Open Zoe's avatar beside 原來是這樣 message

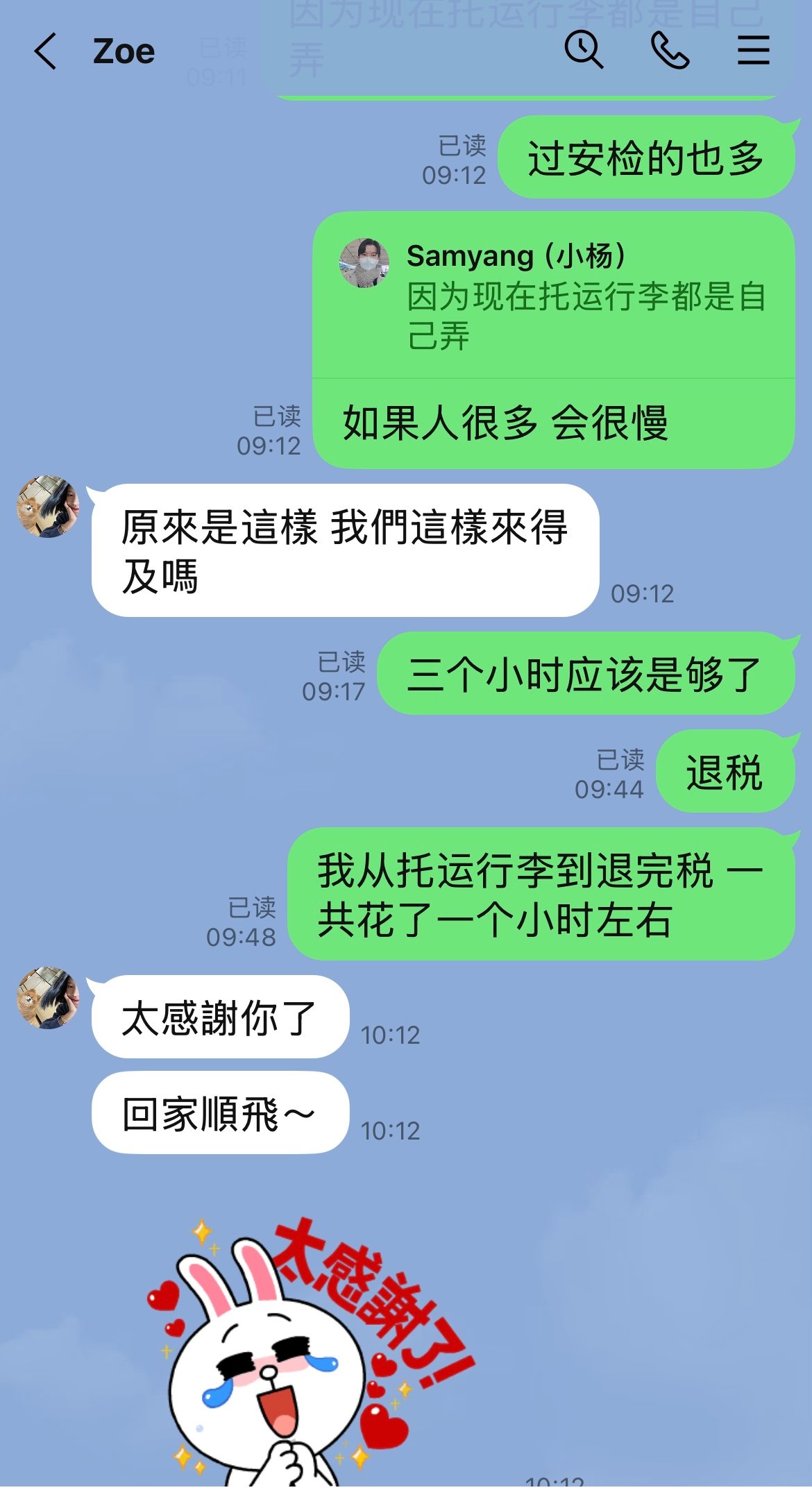48,507
